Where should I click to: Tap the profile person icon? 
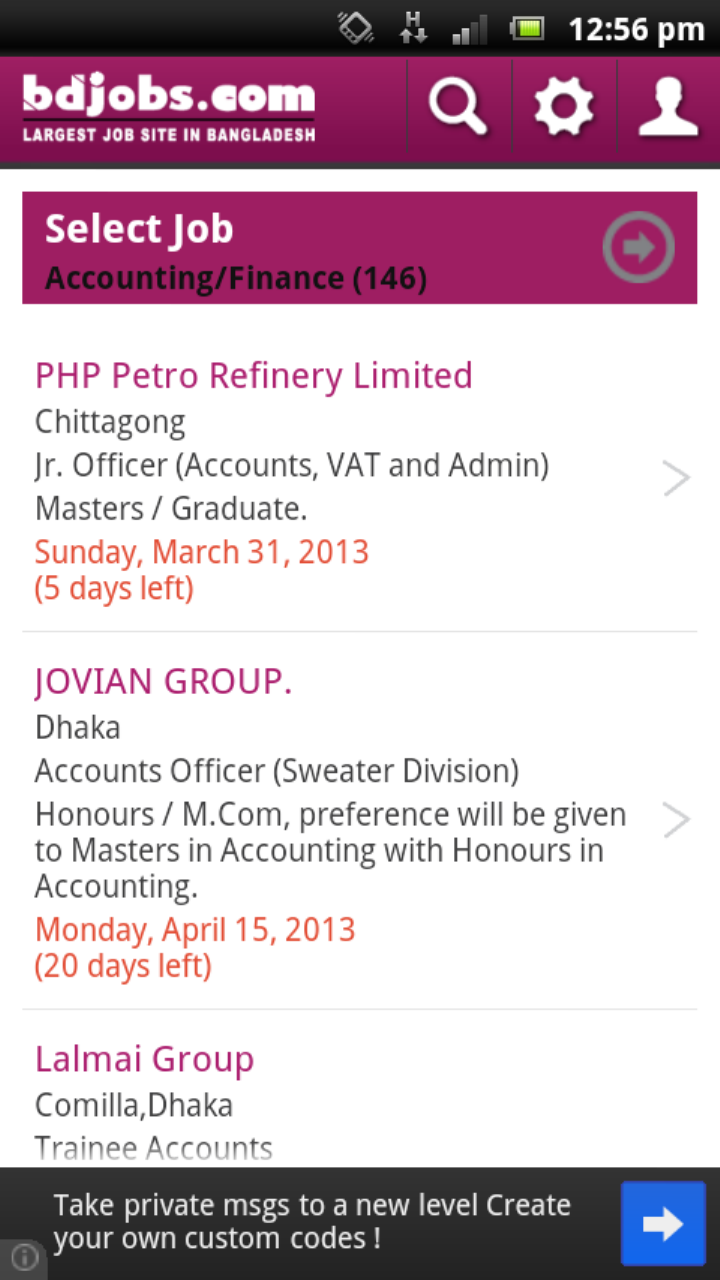click(666, 106)
